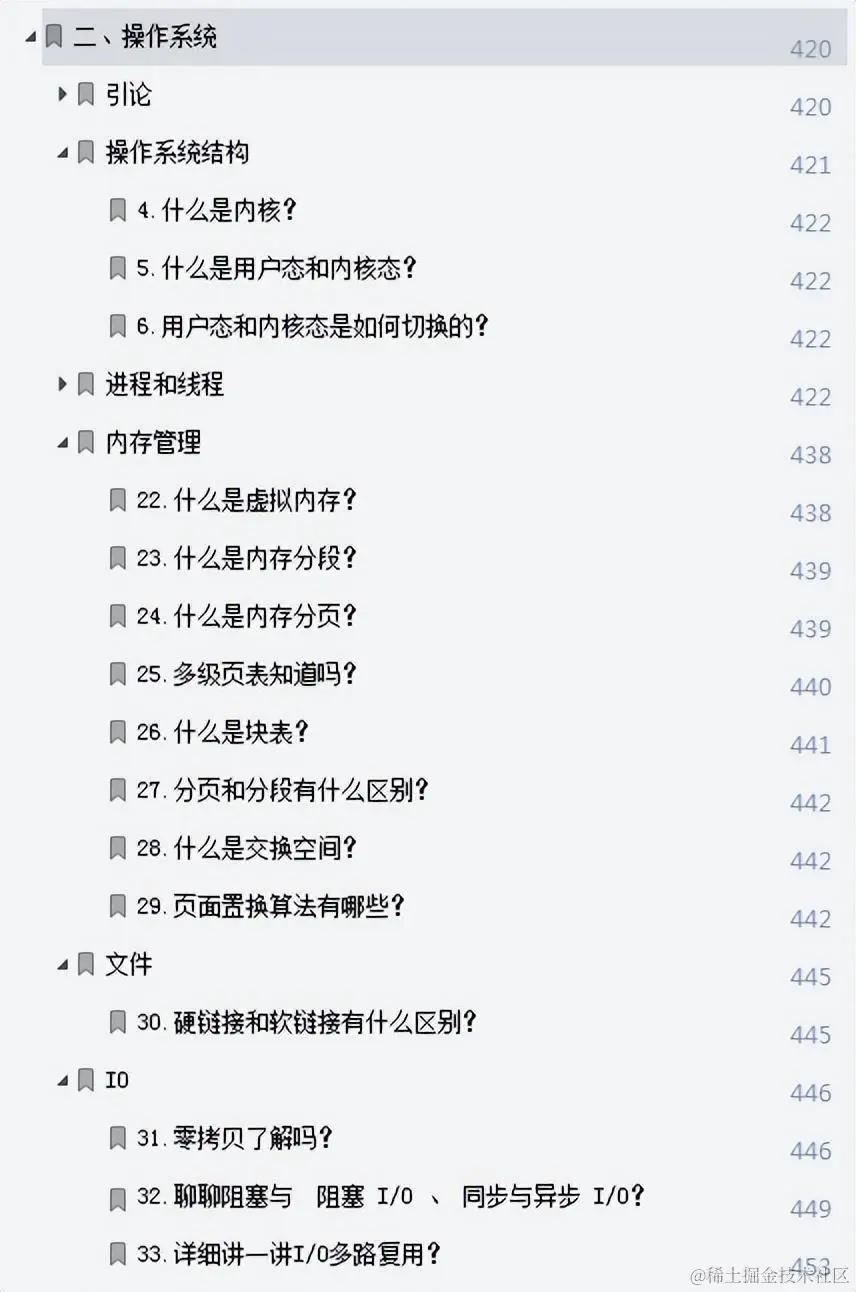Image resolution: width=856 pixels, height=1292 pixels.
Task: Open 33.详细讲一讲I/O多路复用？
Action: [288, 1254]
